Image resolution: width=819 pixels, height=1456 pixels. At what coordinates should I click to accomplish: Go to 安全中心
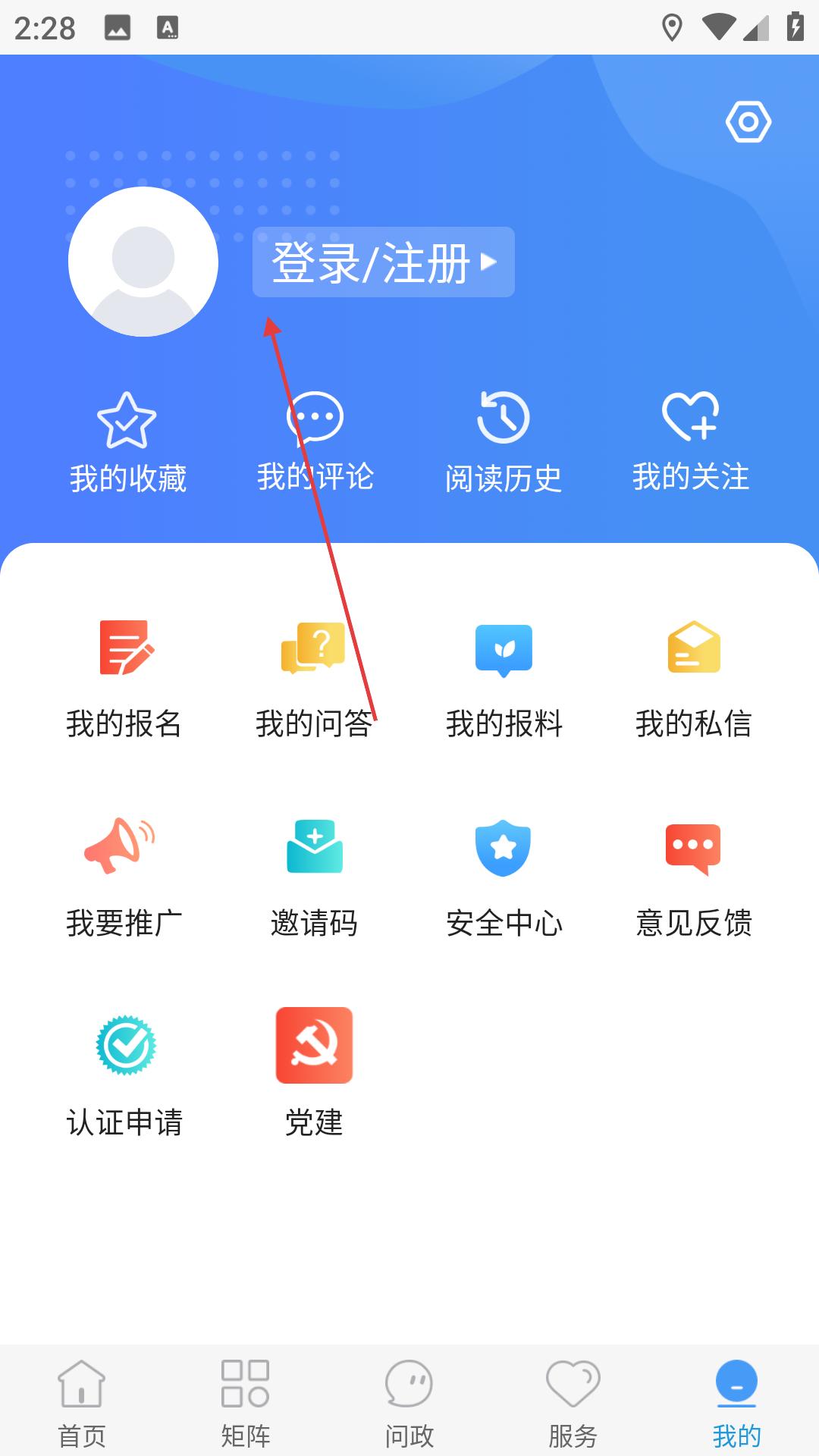click(504, 879)
